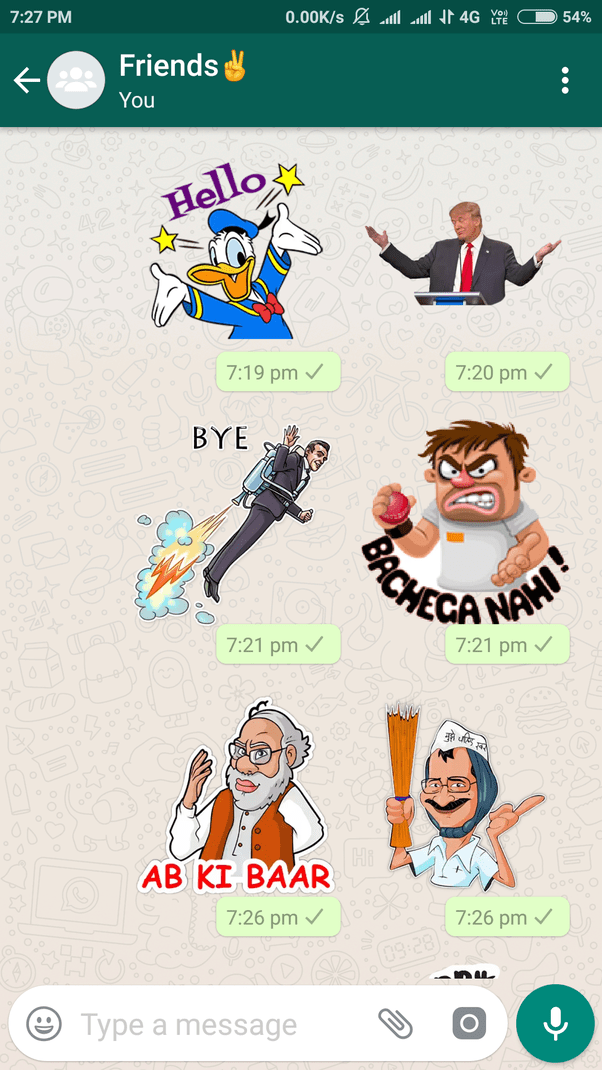Tap the paperclip attach icon
The height and width of the screenshot is (1070, 602).
coord(395,1023)
